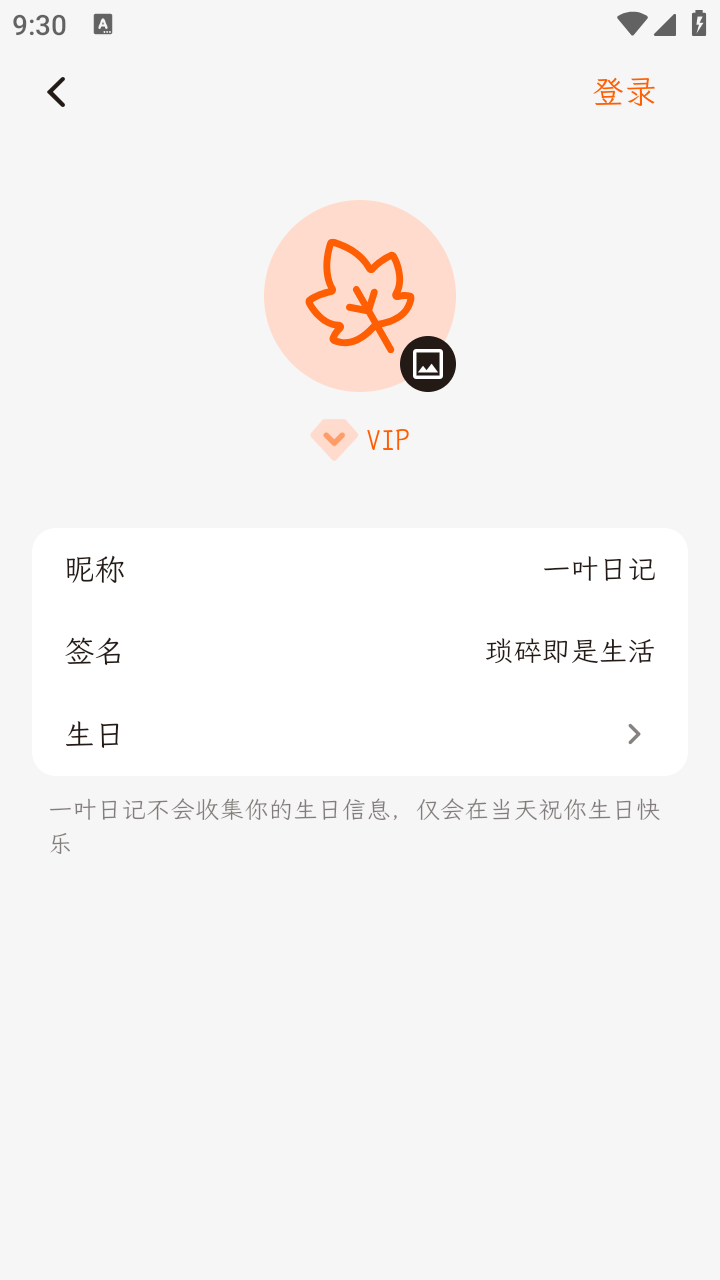
Task: Open the avatar image picker icon
Action: (427, 363)
